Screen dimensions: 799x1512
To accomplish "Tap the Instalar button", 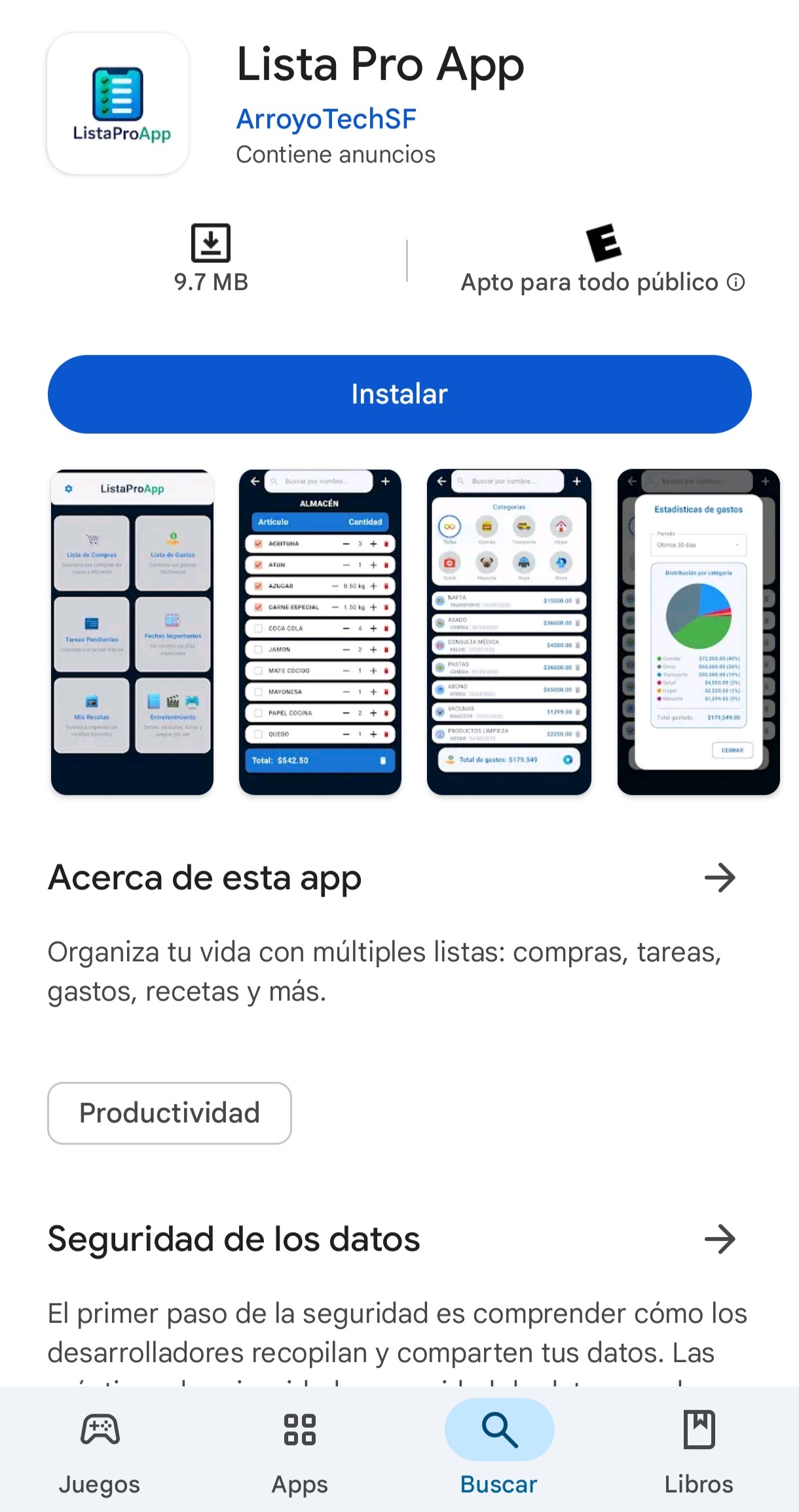I will point(399,394).
